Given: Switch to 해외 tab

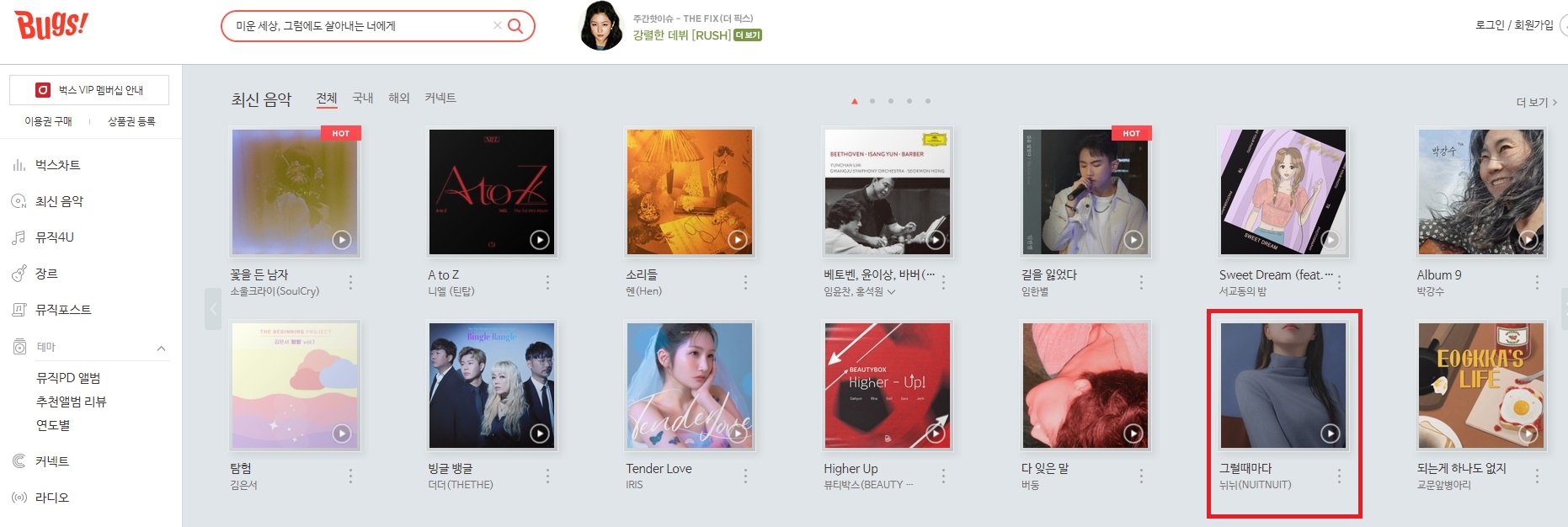Looking at the screenshot, I should (x=399, y=98).
